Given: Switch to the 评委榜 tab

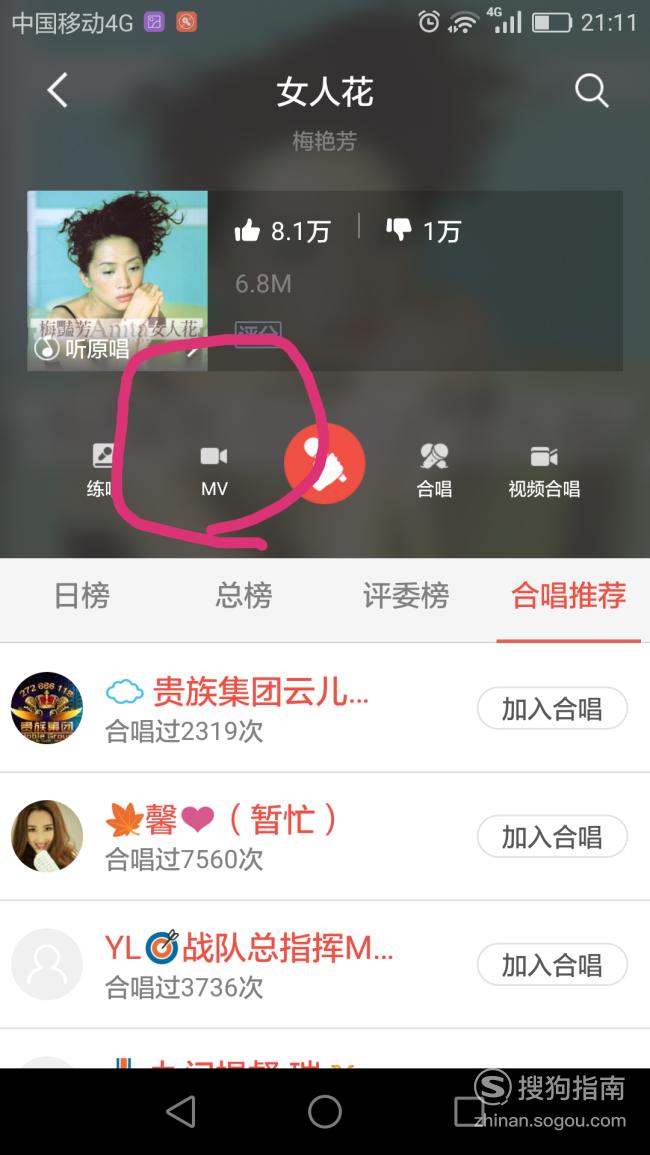Looking at the screenshot, I should (406, 595).
